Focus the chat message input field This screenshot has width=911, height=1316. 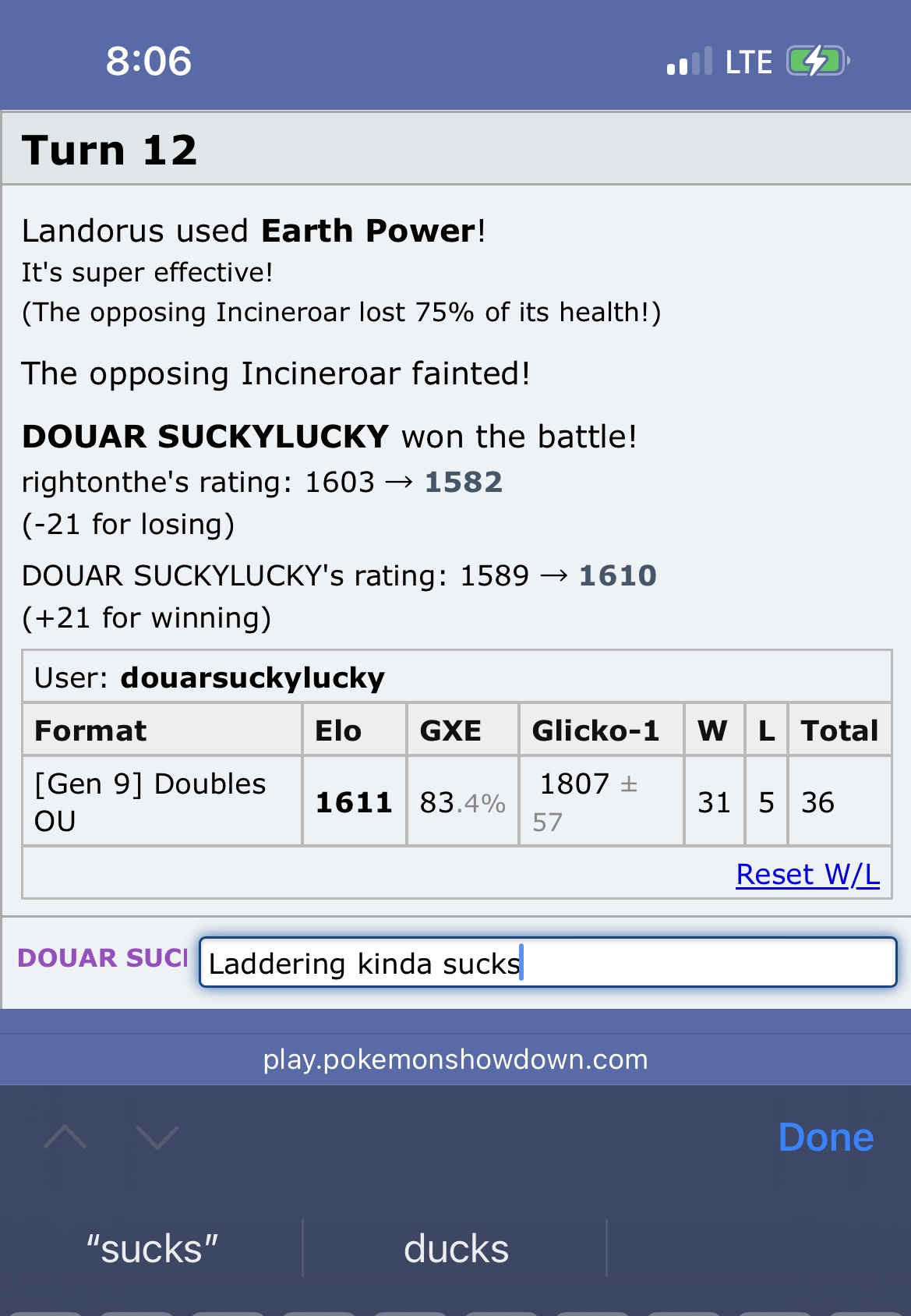tap(547, 963)
